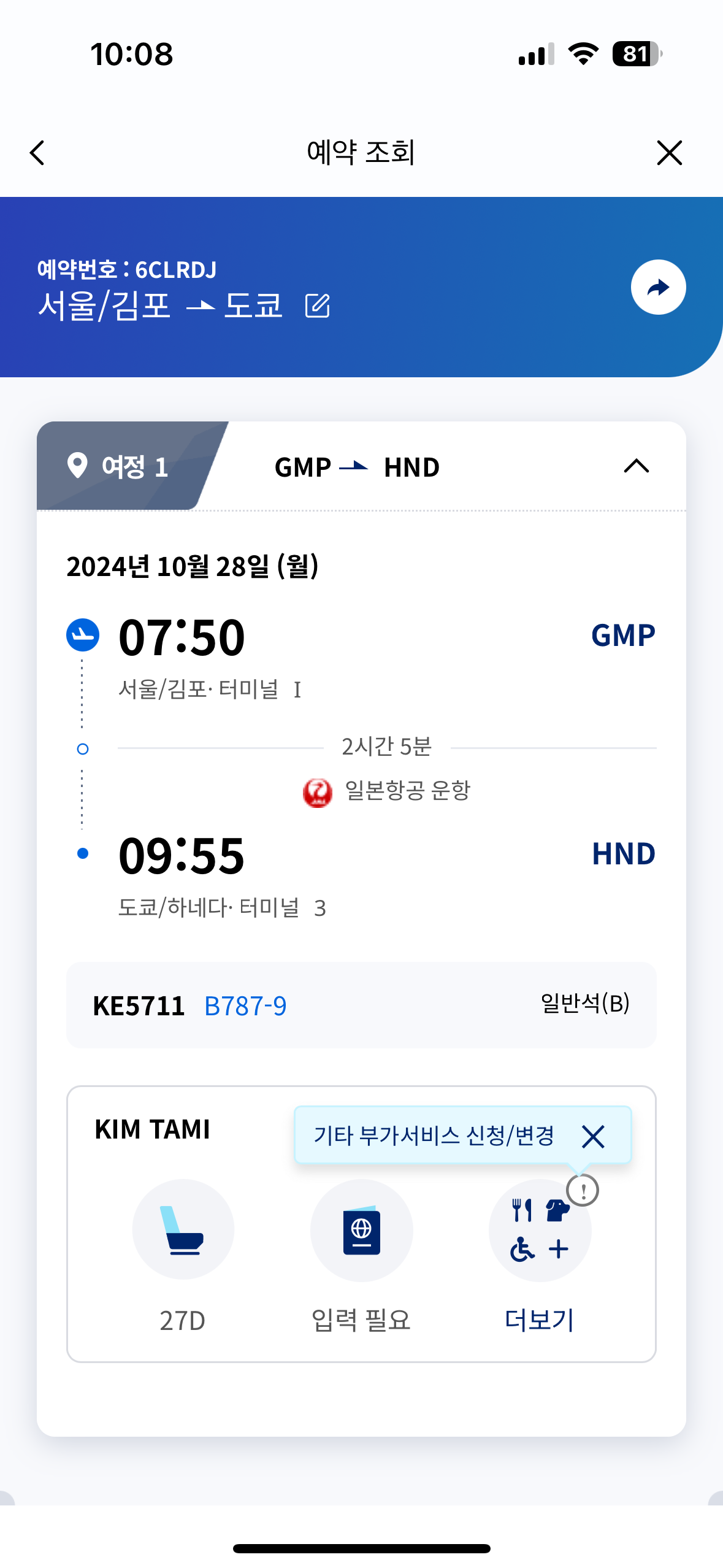Image resolution: width=723 pixels, height=1568 pixels.
Task: Open the B787-9 aircraft info link
Action: click(245, 1006)
